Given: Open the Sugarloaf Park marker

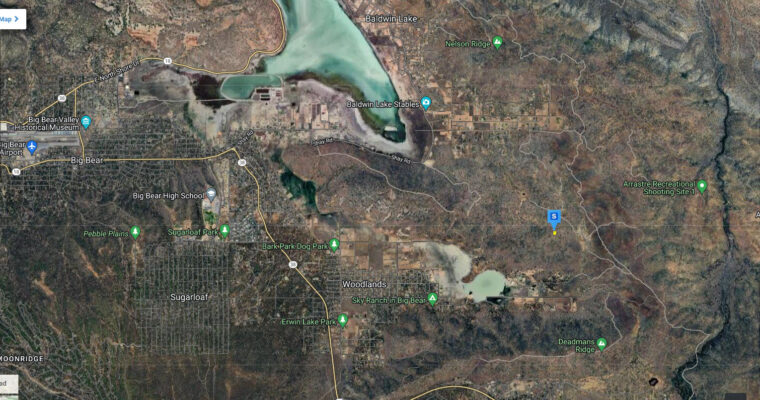Looking at the screenshot, I should click(225, 231).
